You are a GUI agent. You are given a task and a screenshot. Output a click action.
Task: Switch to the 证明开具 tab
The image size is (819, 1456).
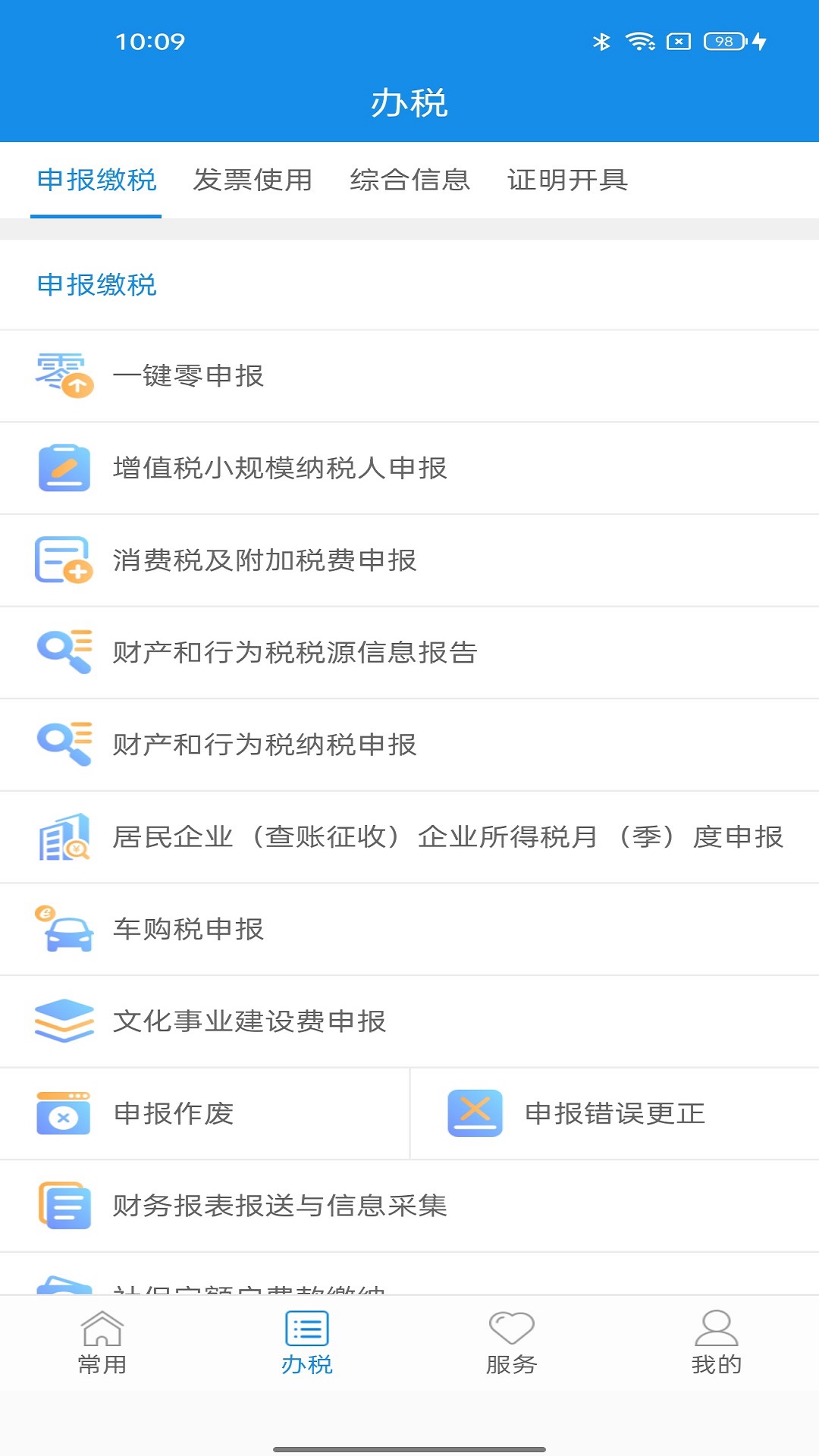tap(567, 180)
